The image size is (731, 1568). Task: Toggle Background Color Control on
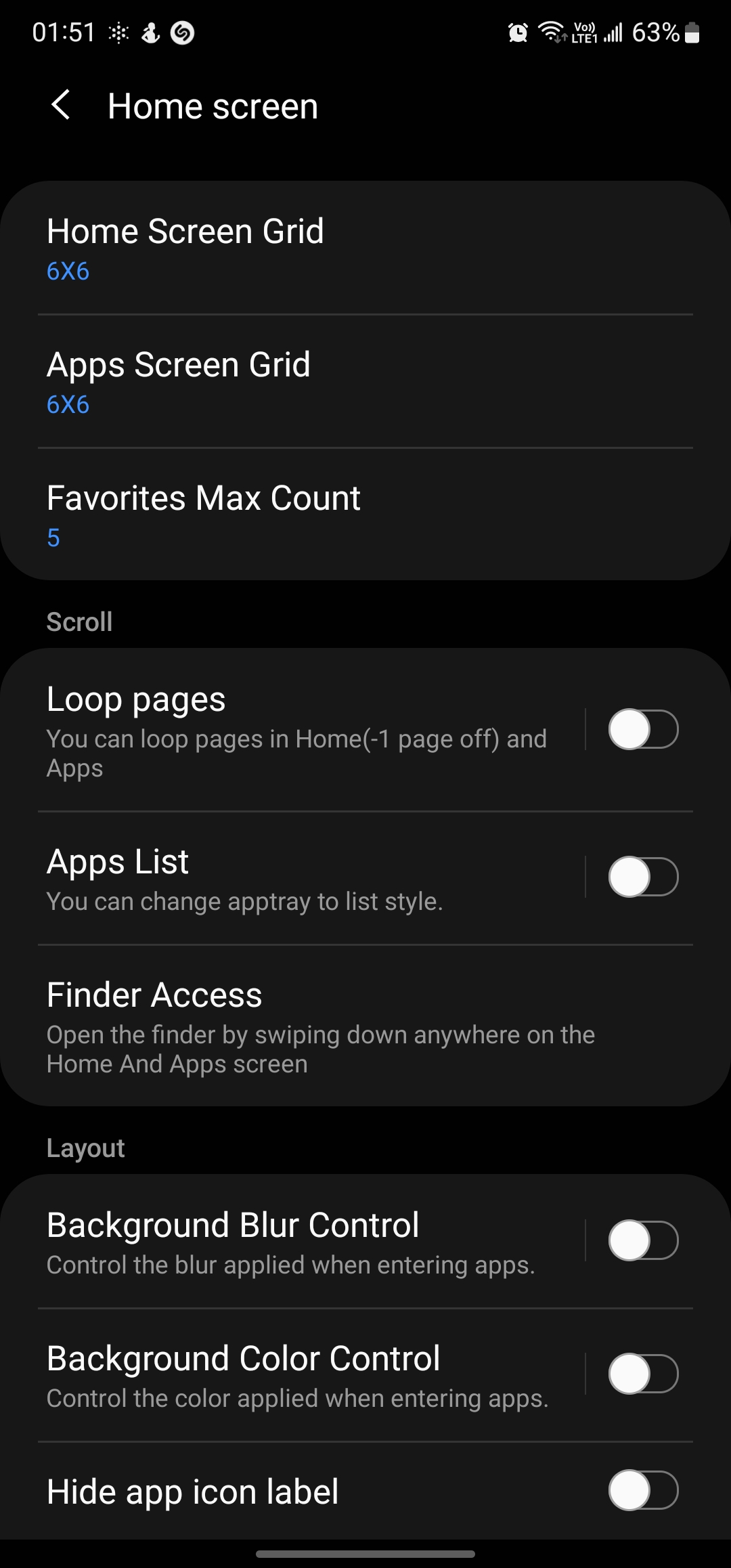click(643, 1374)
